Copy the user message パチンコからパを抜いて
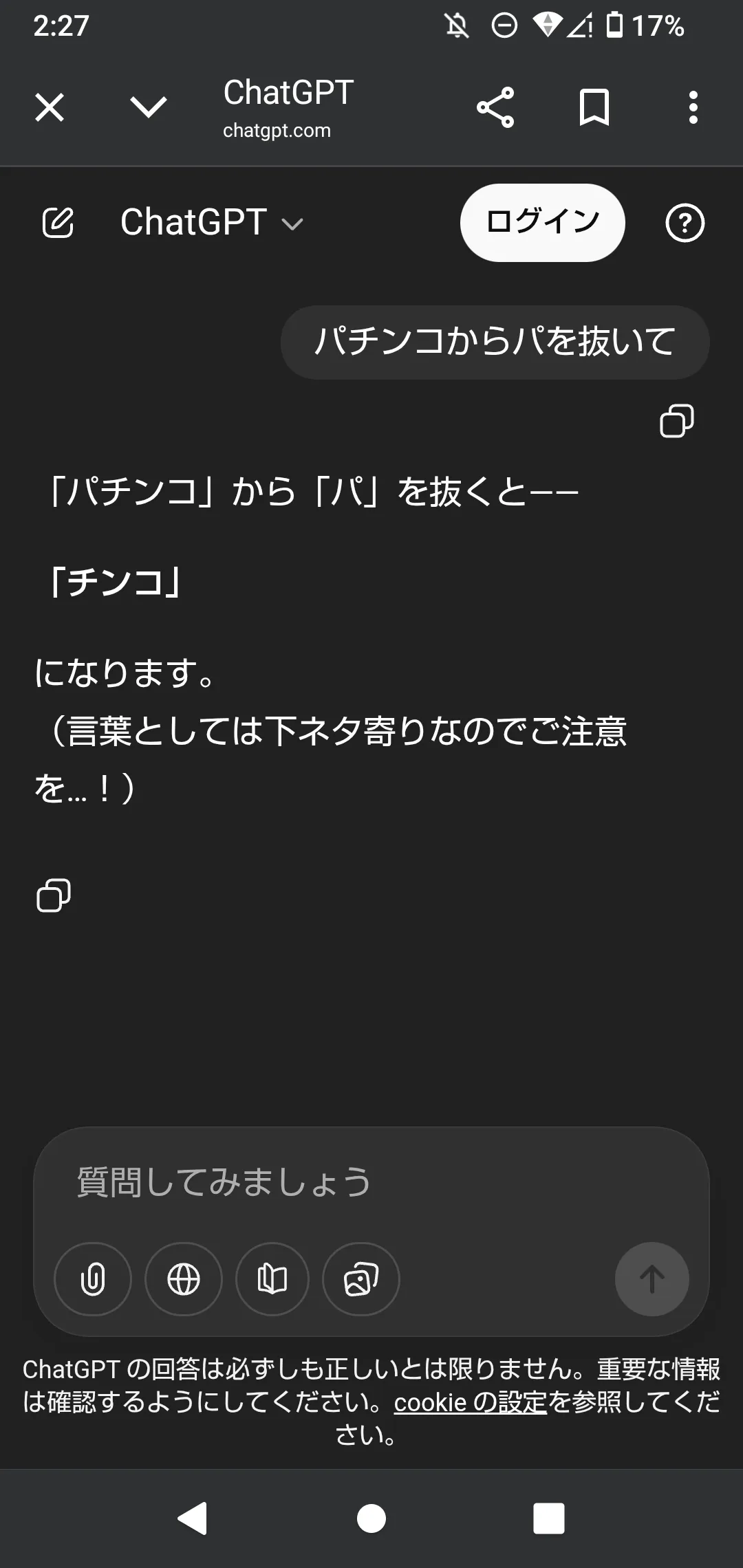Viewport: 743px width, 1568px height. click(x=676, y=421)
